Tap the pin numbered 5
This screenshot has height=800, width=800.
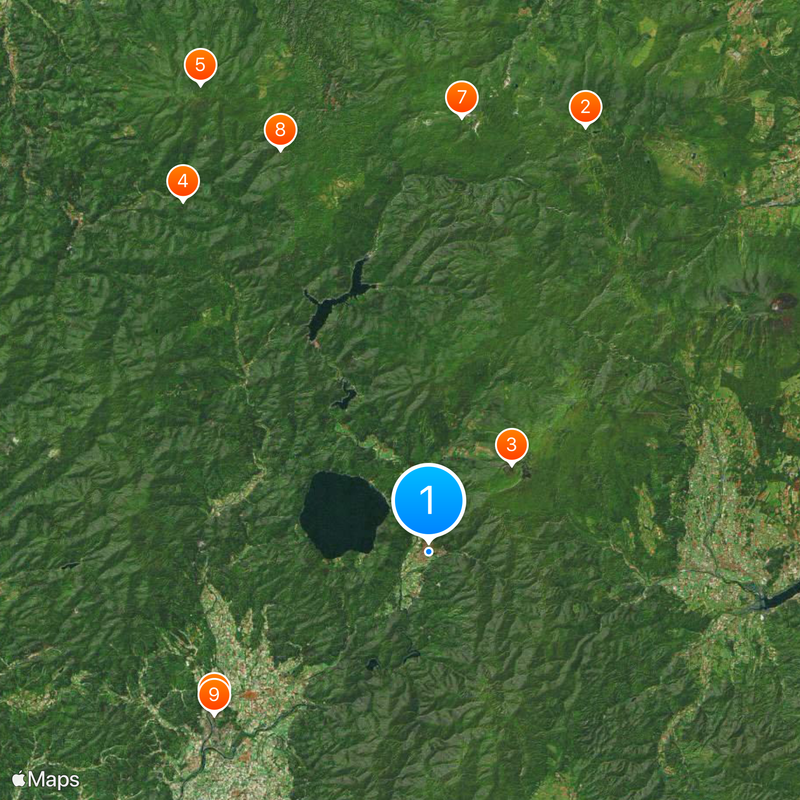point(200,66)
